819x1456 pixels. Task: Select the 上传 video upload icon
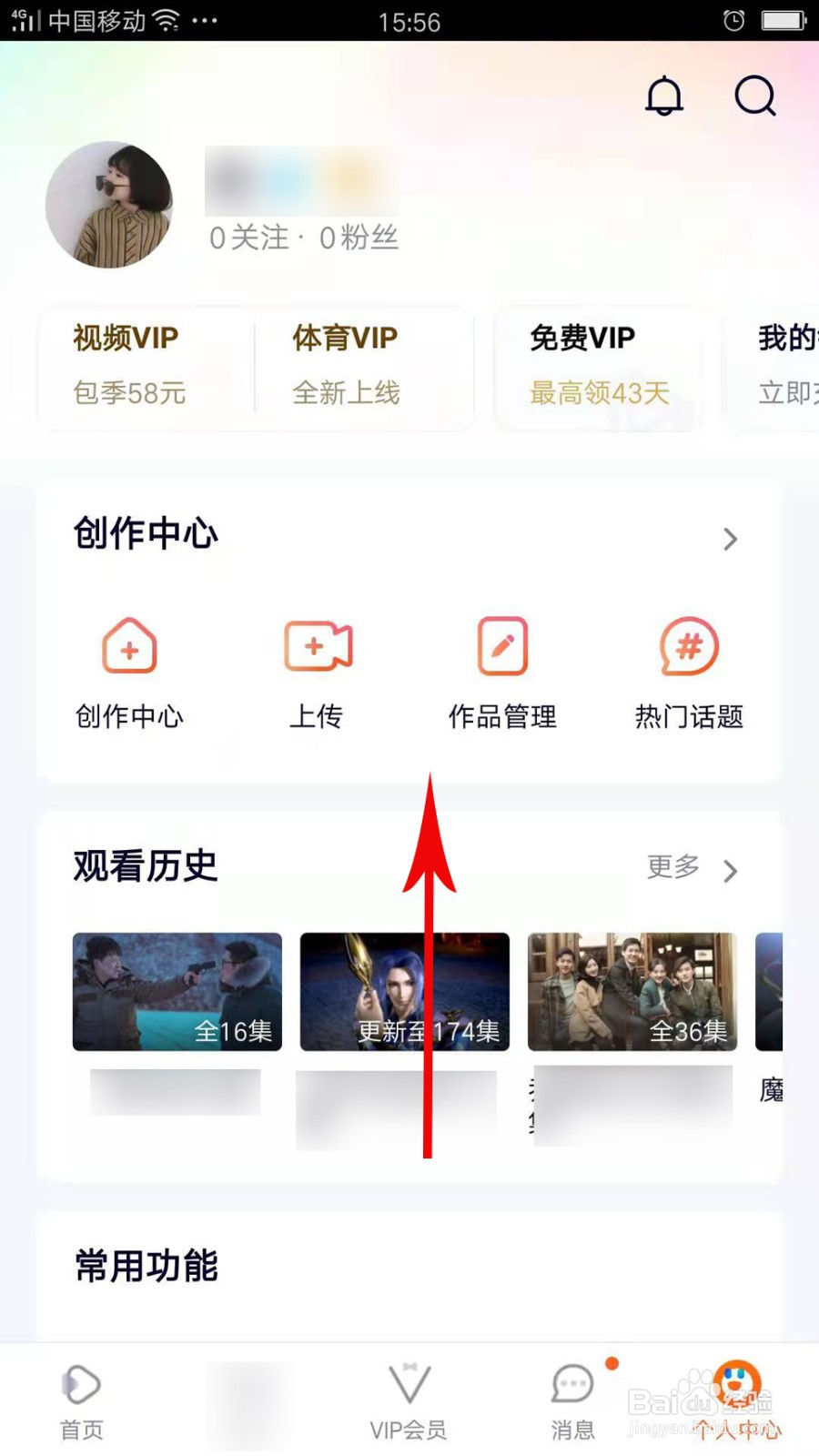(x=317, y=645)
